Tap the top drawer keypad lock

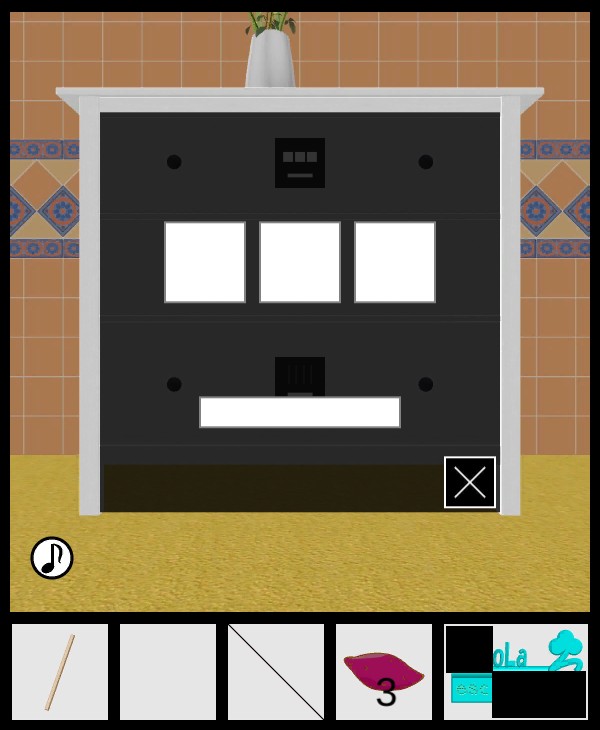click(x=300, y=163)
